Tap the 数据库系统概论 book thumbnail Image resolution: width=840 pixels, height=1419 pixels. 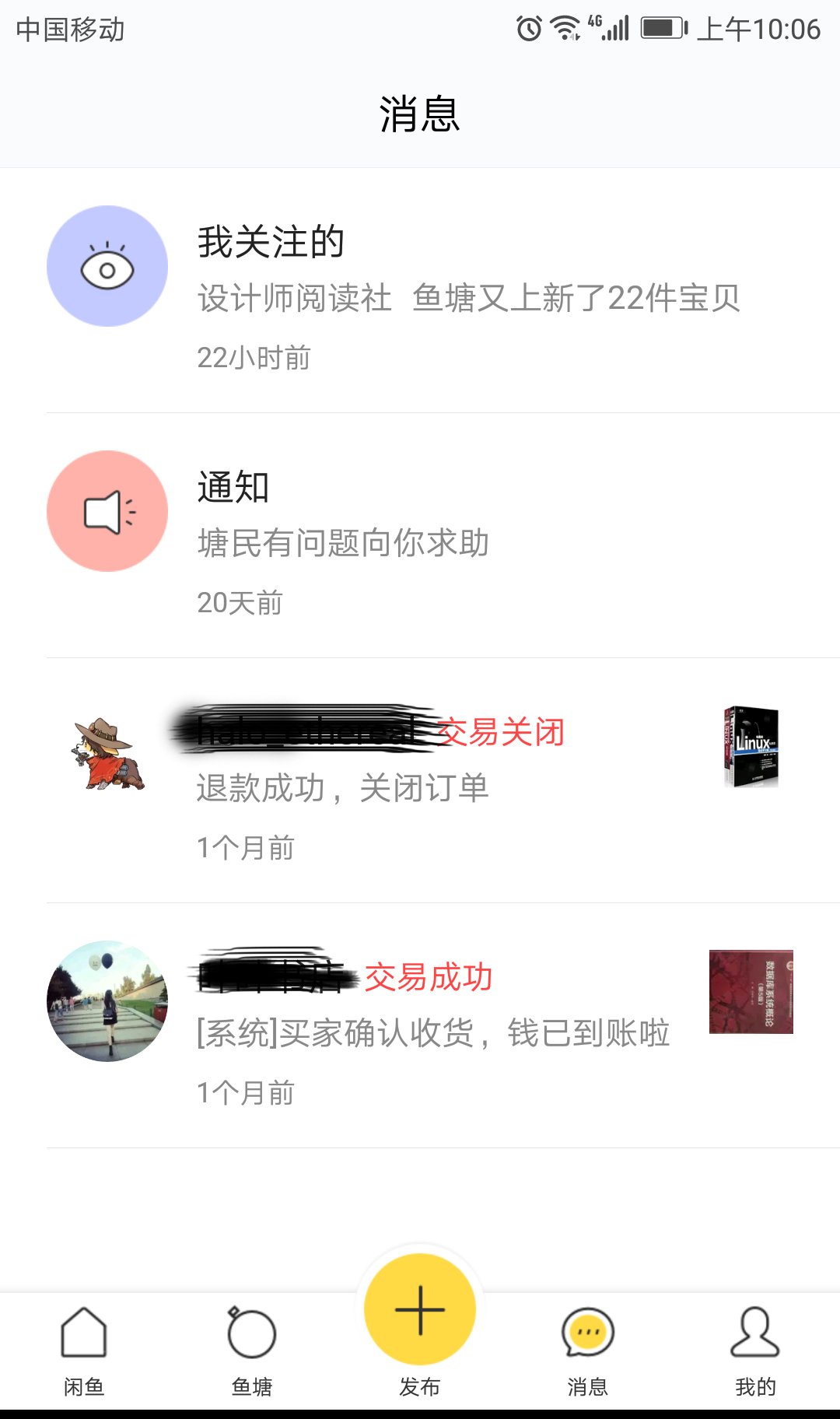pyautogui.click(x=751, y=993)
